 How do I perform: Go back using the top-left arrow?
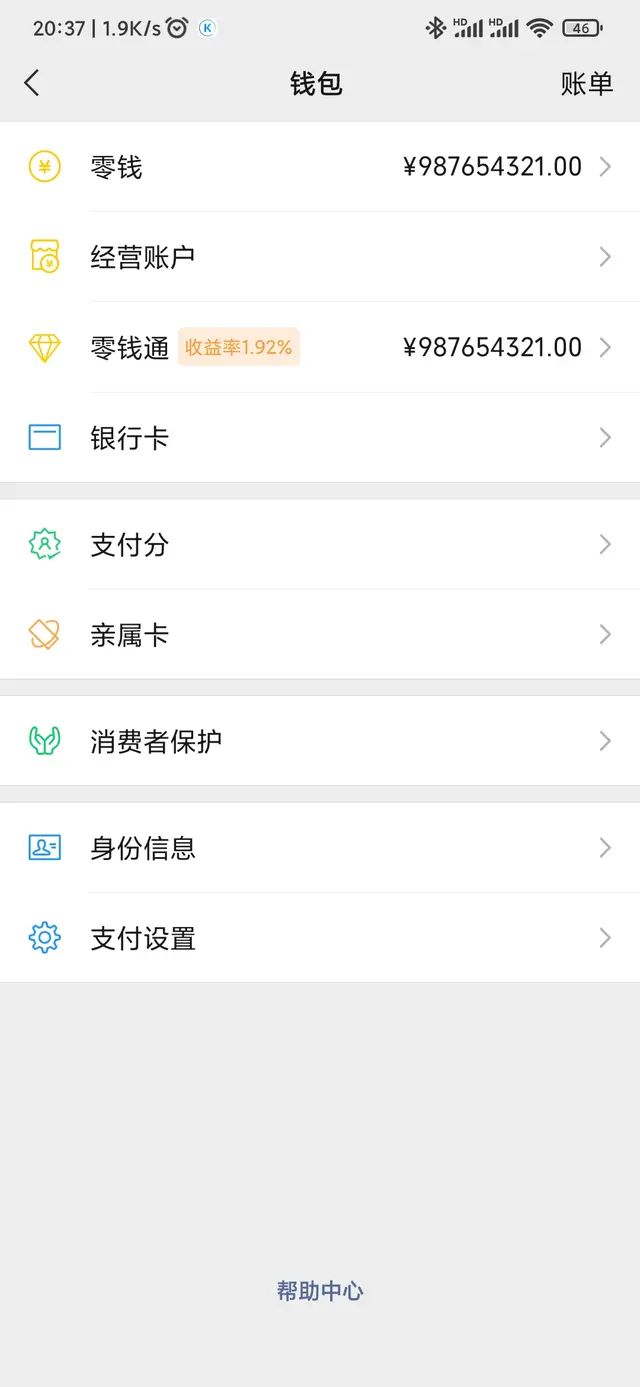click(x=32, y=83)
